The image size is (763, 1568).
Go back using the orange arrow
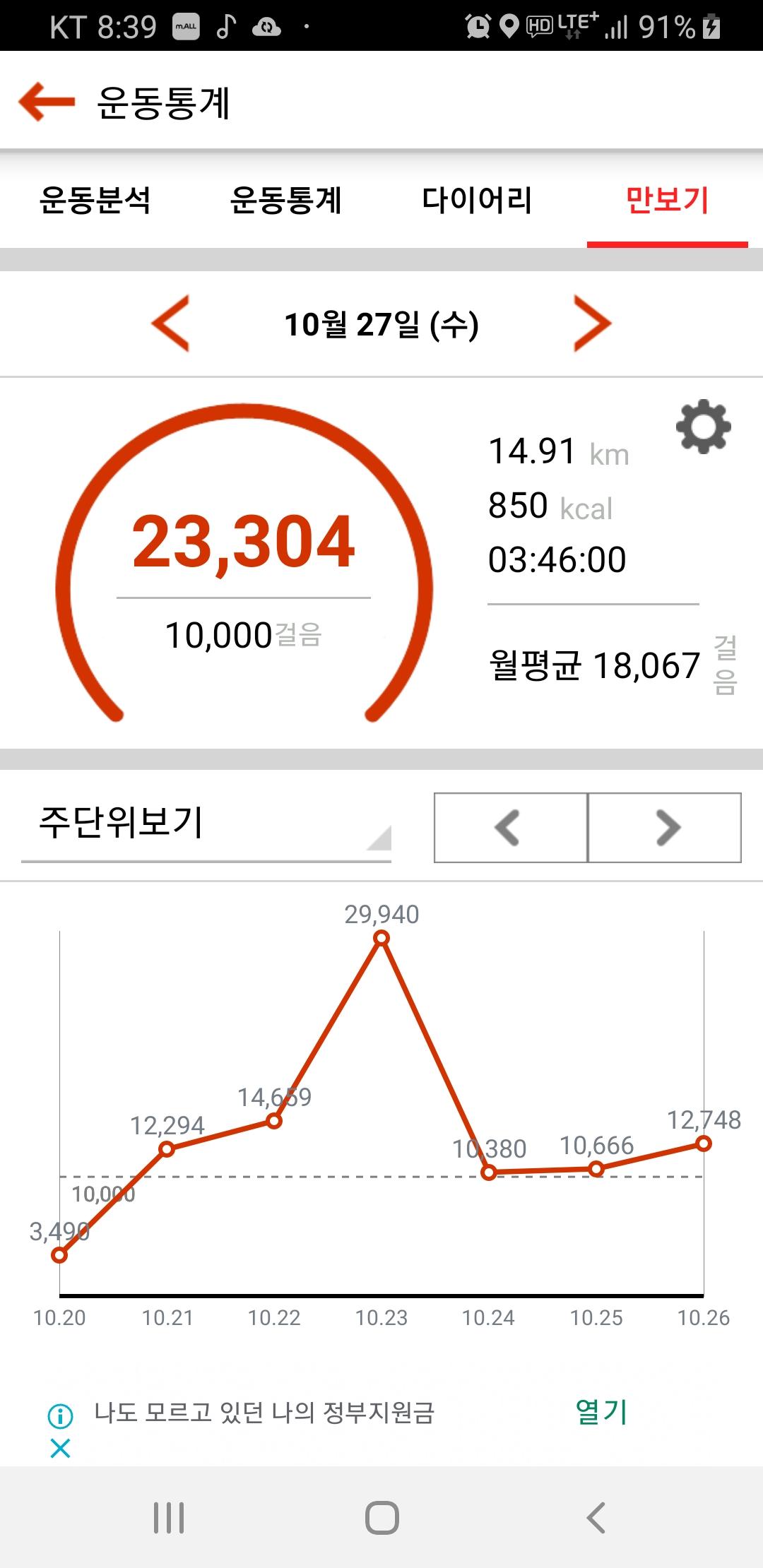47,102
